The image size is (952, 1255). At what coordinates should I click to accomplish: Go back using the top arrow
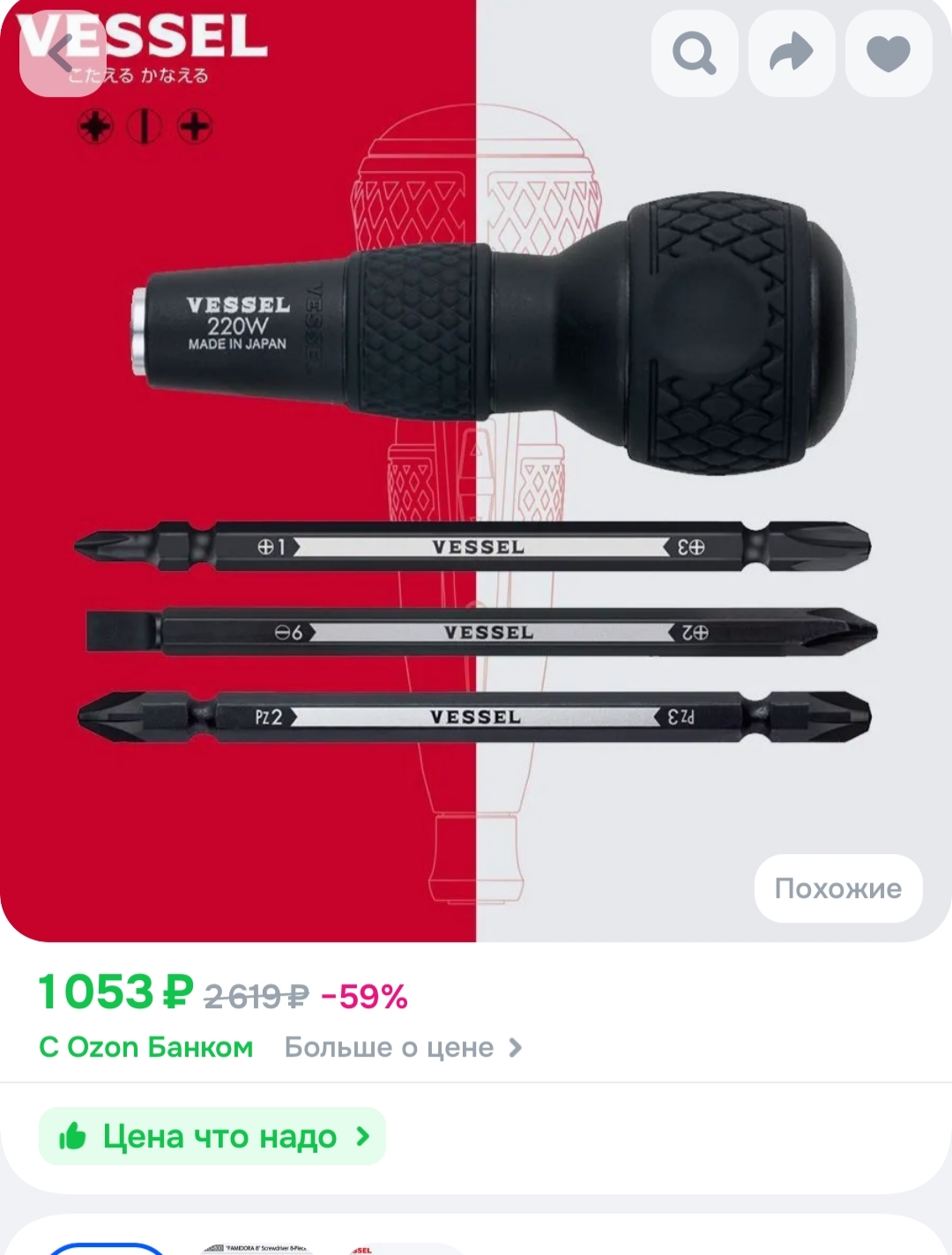[x=60, y=54]
